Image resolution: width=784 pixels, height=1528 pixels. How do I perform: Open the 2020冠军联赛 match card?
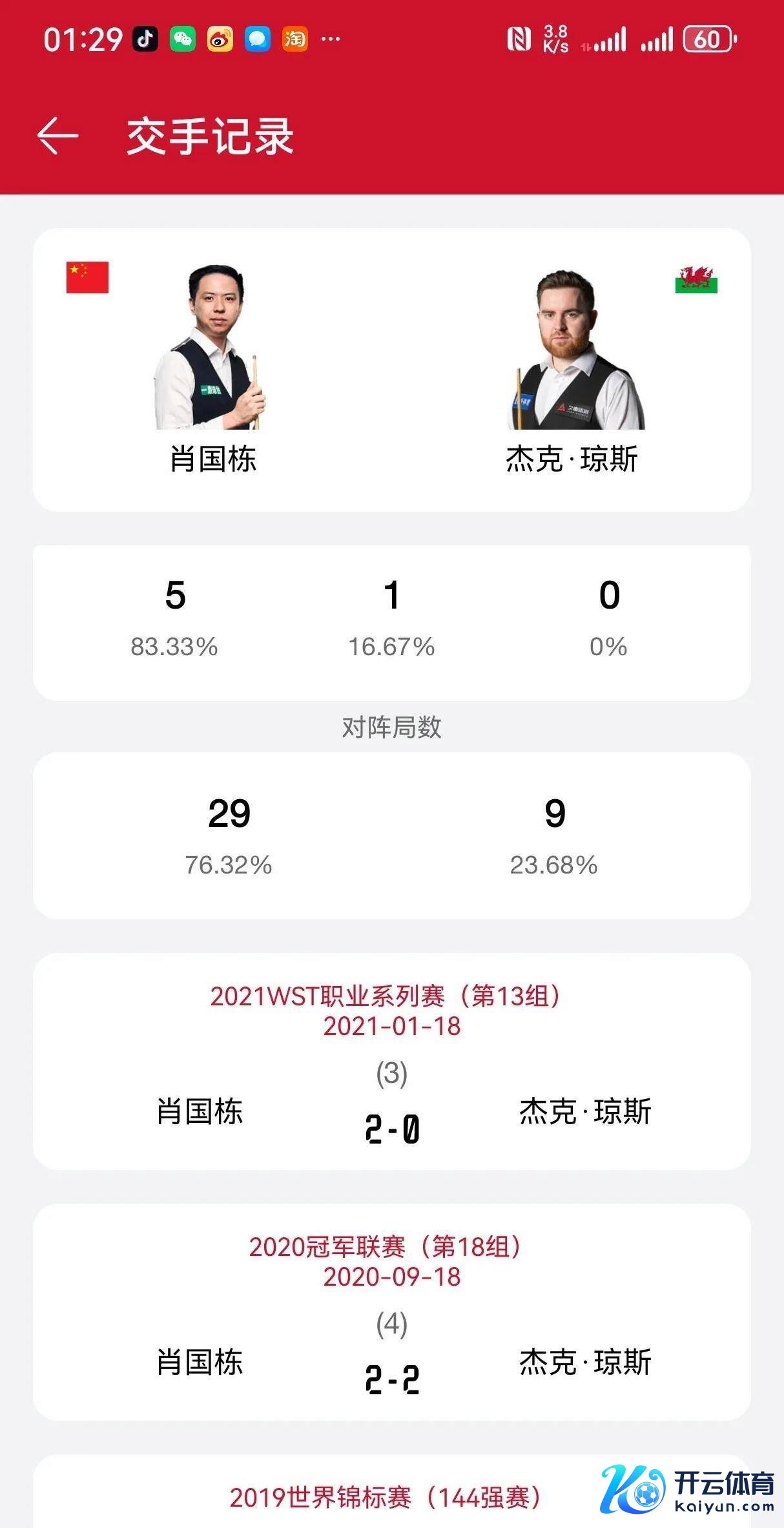click(x=391, y=1312)
